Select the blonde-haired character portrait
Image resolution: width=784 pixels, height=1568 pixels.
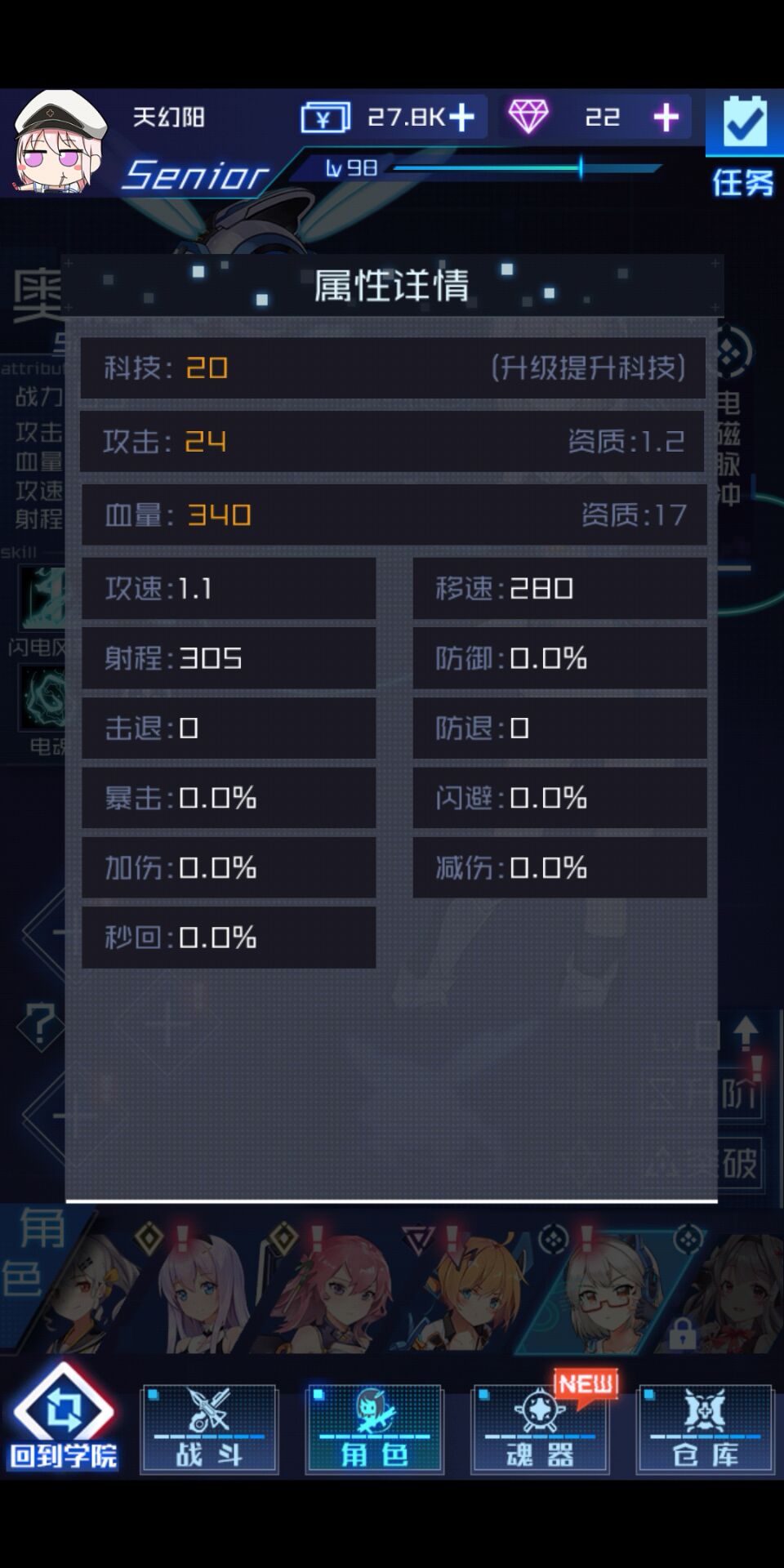(470, 1290)
